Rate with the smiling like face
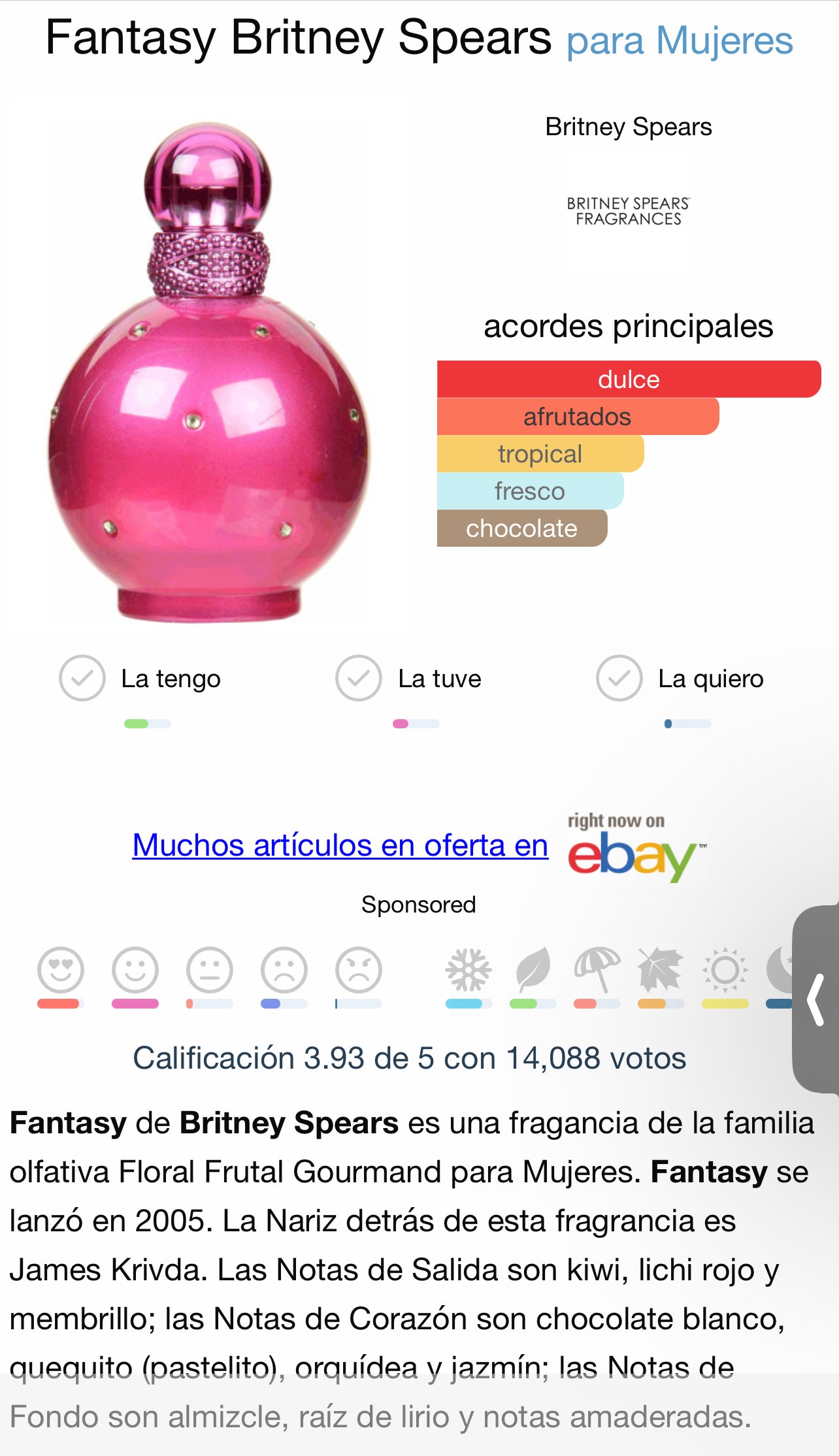This screenshot has height=1456, width=839. click(135, 970)
